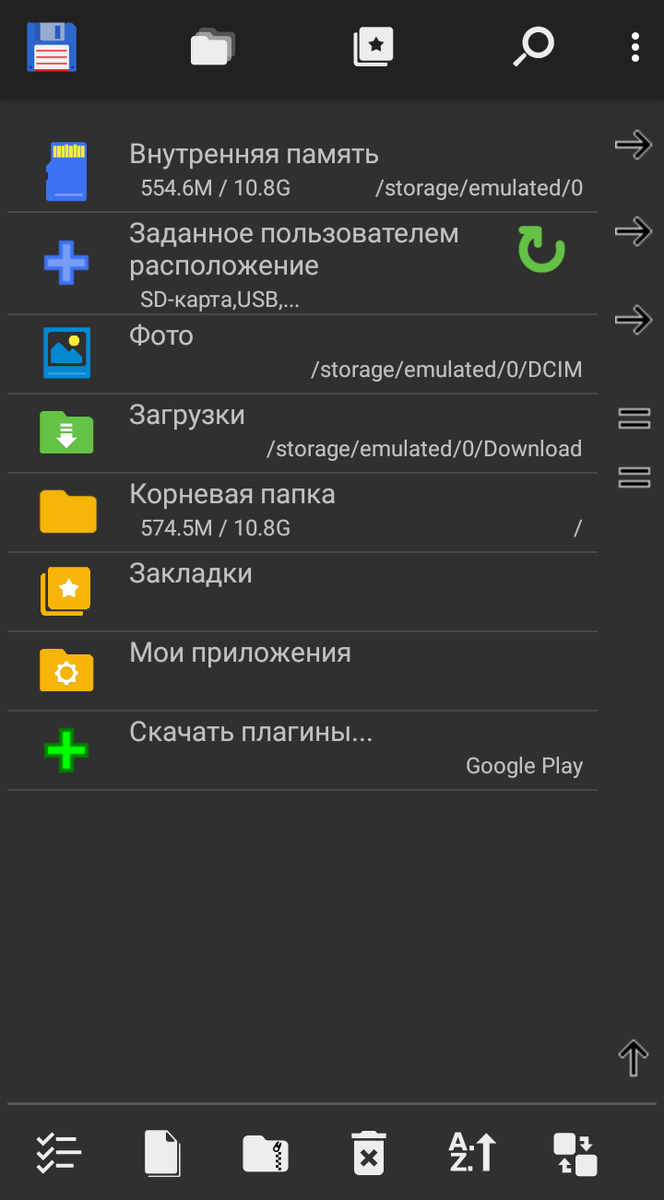Open the three-dot overflow menu

click(x=635, y=47)
